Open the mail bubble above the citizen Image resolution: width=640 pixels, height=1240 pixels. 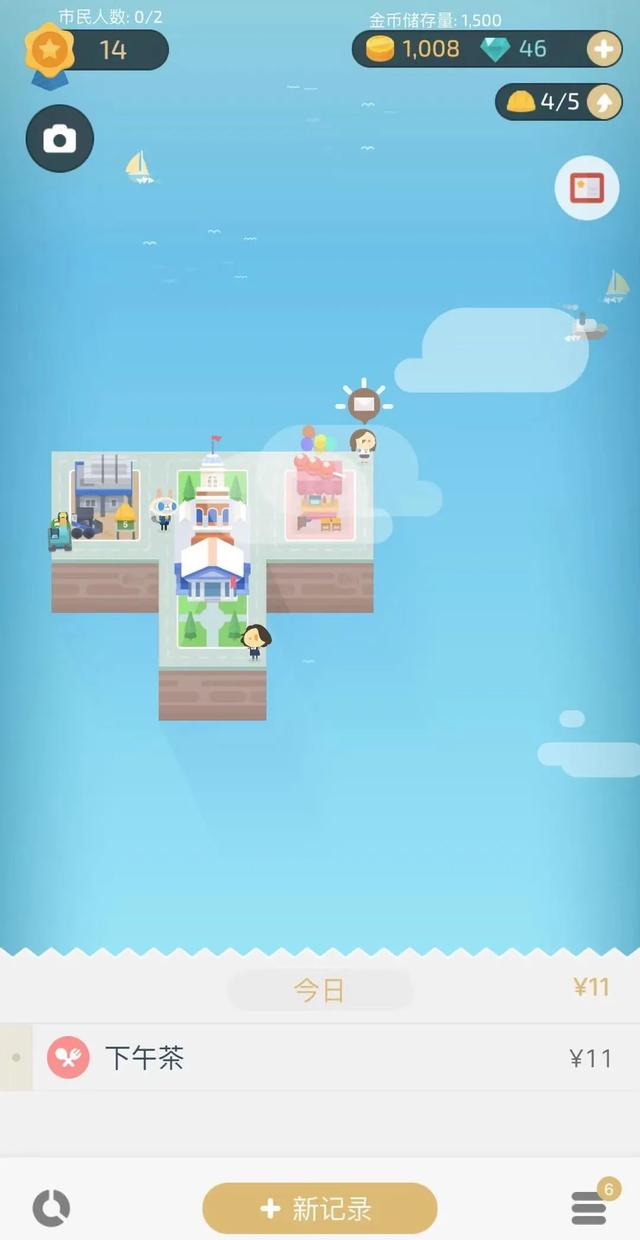[x=364, y=404]
